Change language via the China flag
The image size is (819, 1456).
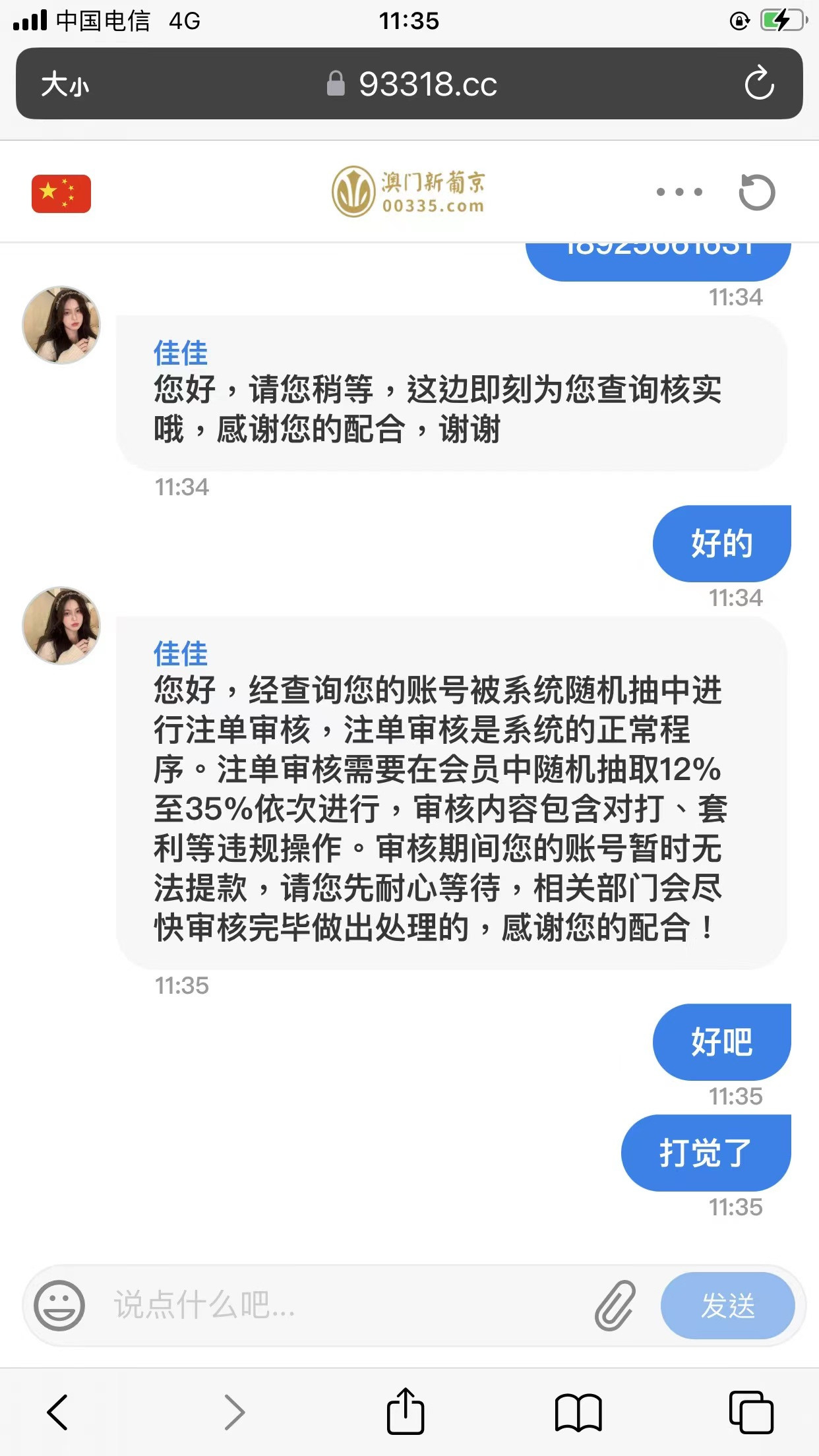click(61, 193)
